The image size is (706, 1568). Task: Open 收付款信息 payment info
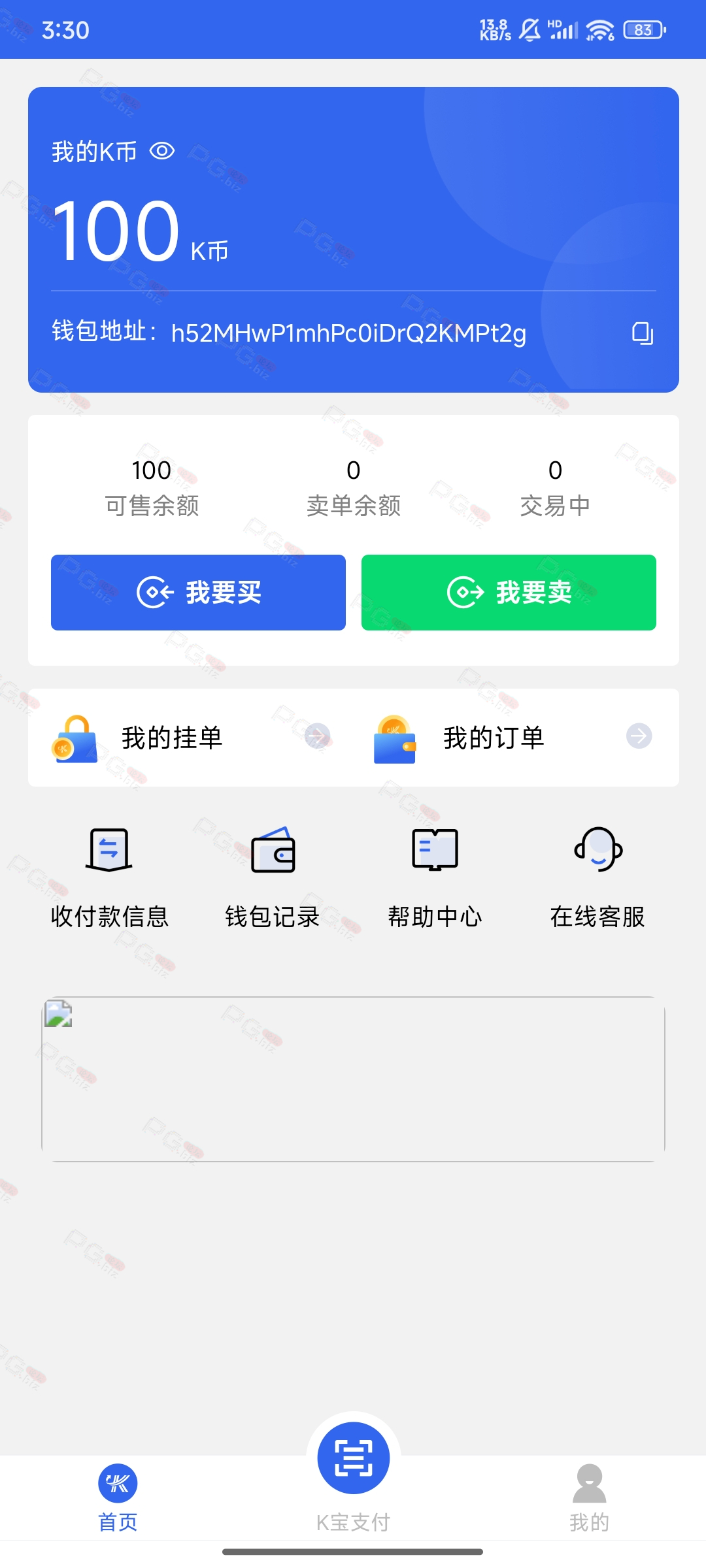tap(109, 877)
